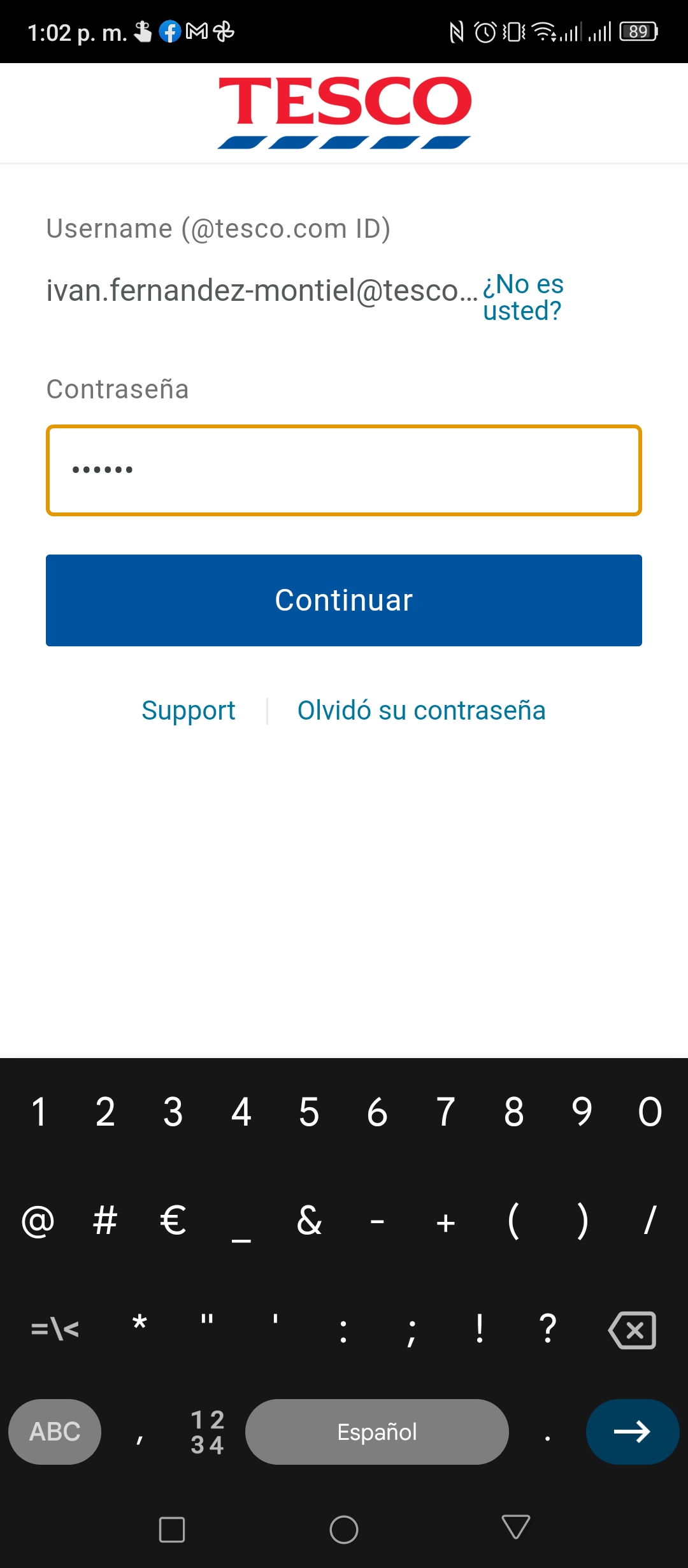Screen dimensions: 688x1568
Task: Open the Support link
Action: [189, 711]
